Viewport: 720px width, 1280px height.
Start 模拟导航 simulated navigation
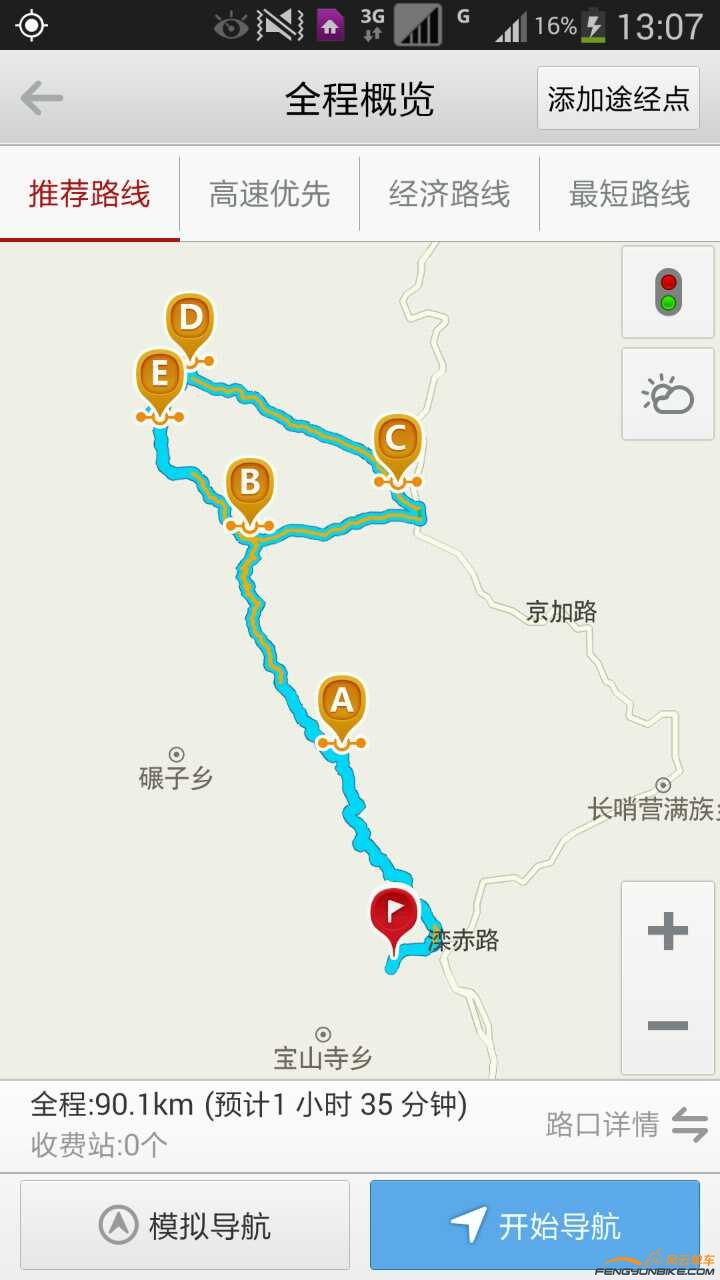(185, 1225)
